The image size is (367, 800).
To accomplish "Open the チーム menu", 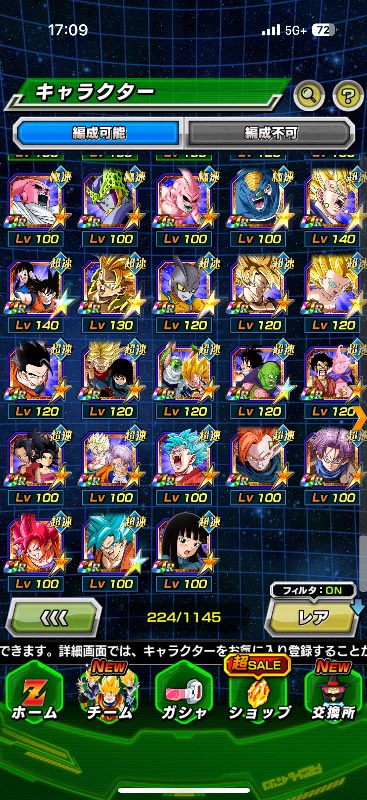I will 109,696.
